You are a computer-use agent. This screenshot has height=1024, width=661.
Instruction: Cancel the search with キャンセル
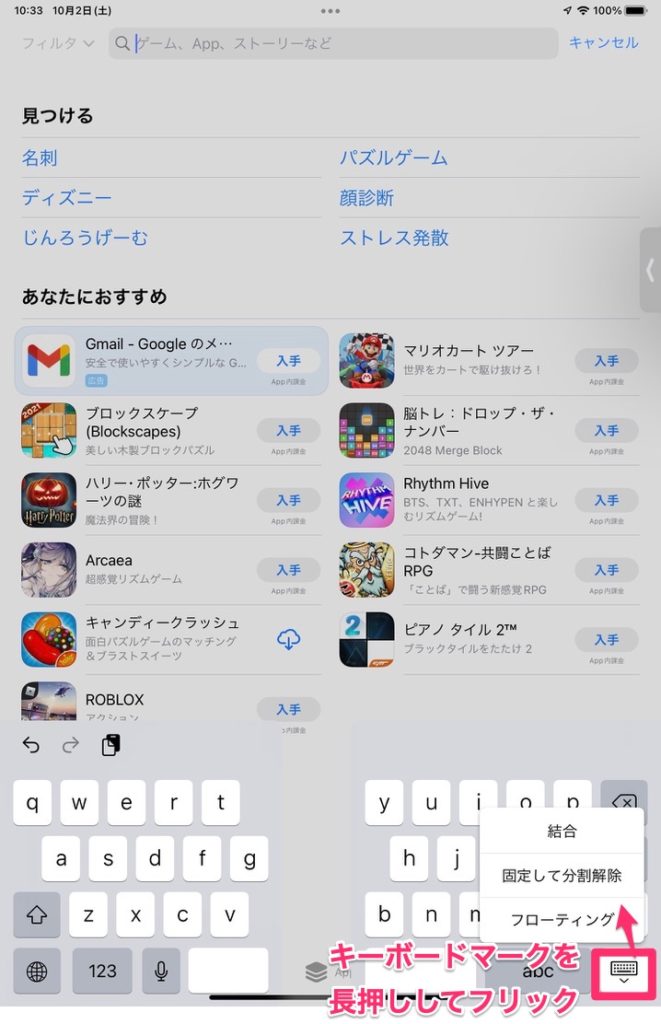603,43
